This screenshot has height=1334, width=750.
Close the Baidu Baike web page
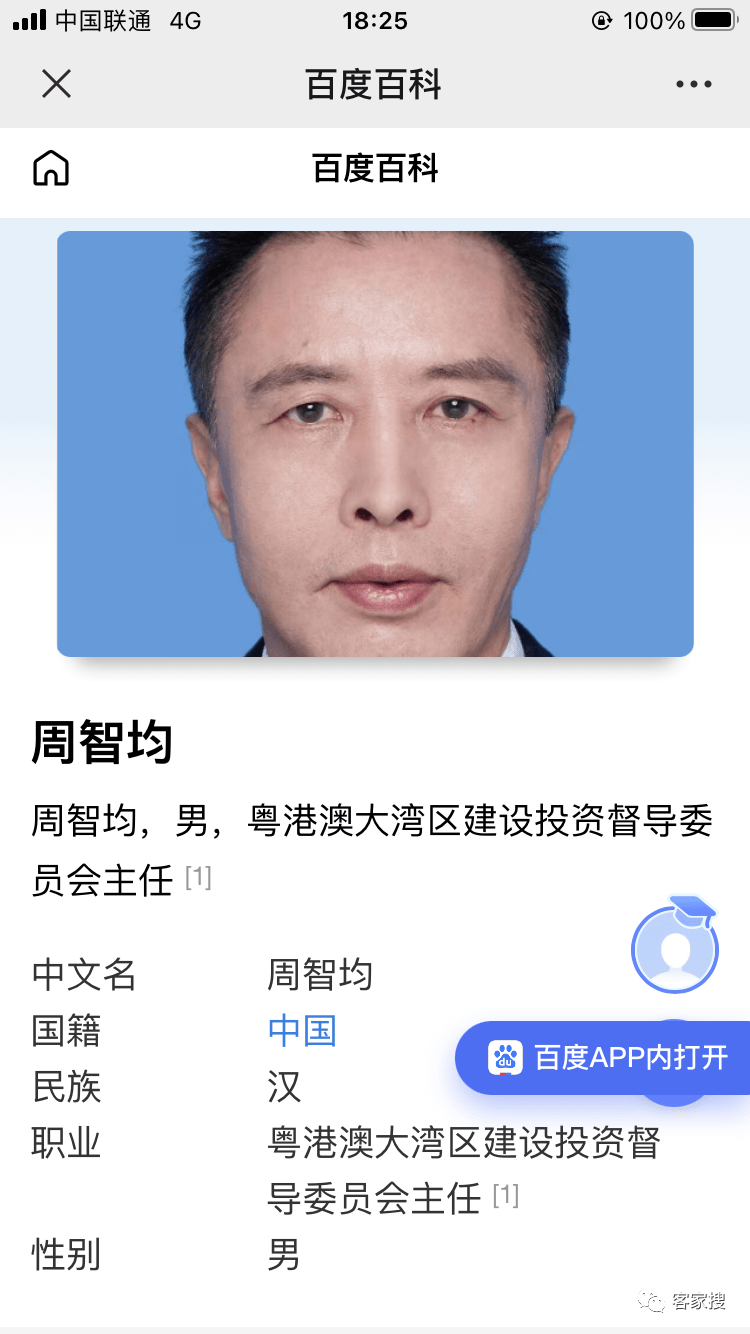click(x=57, y=84)
